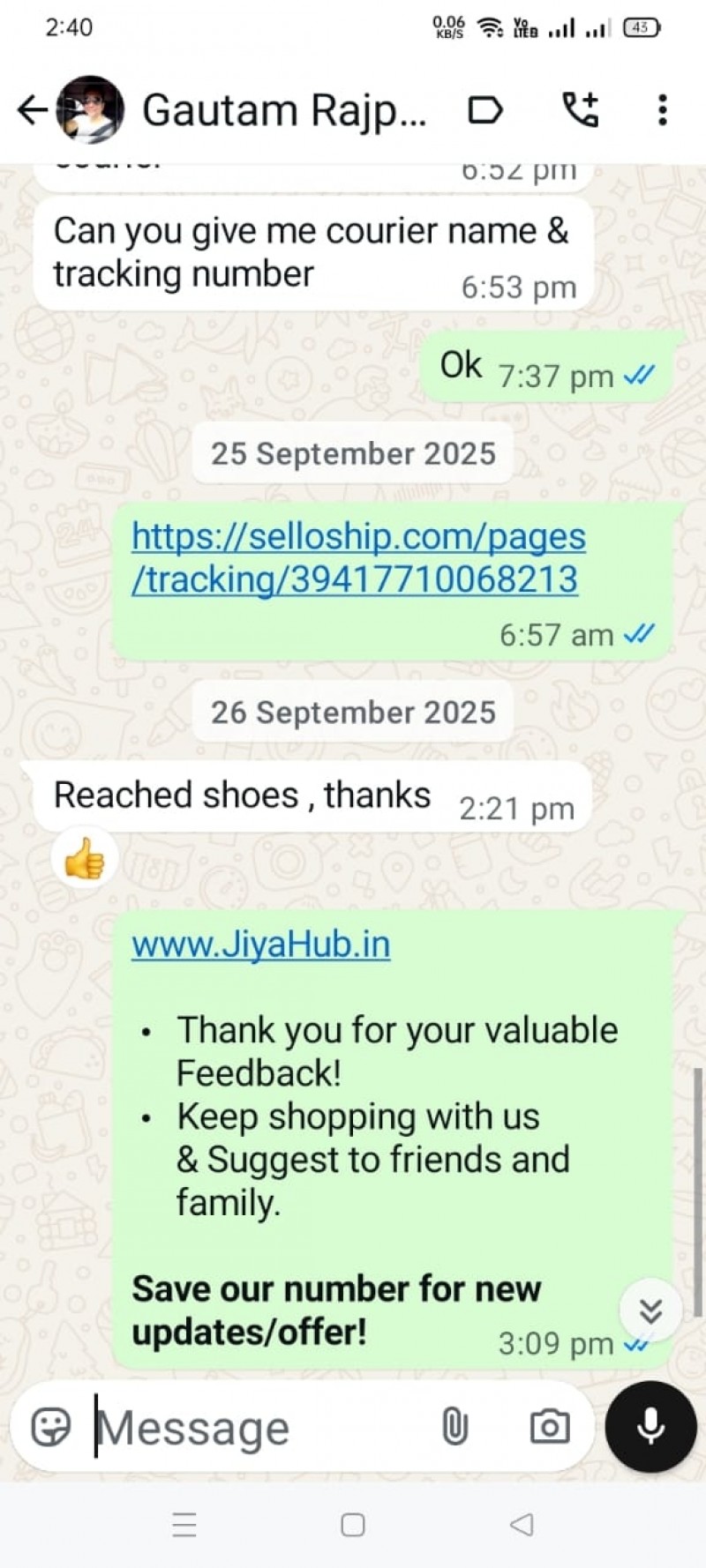View thumbs-up reaction on Reached shoes message
Viewport: 706px width, 1568px height.
85,858
